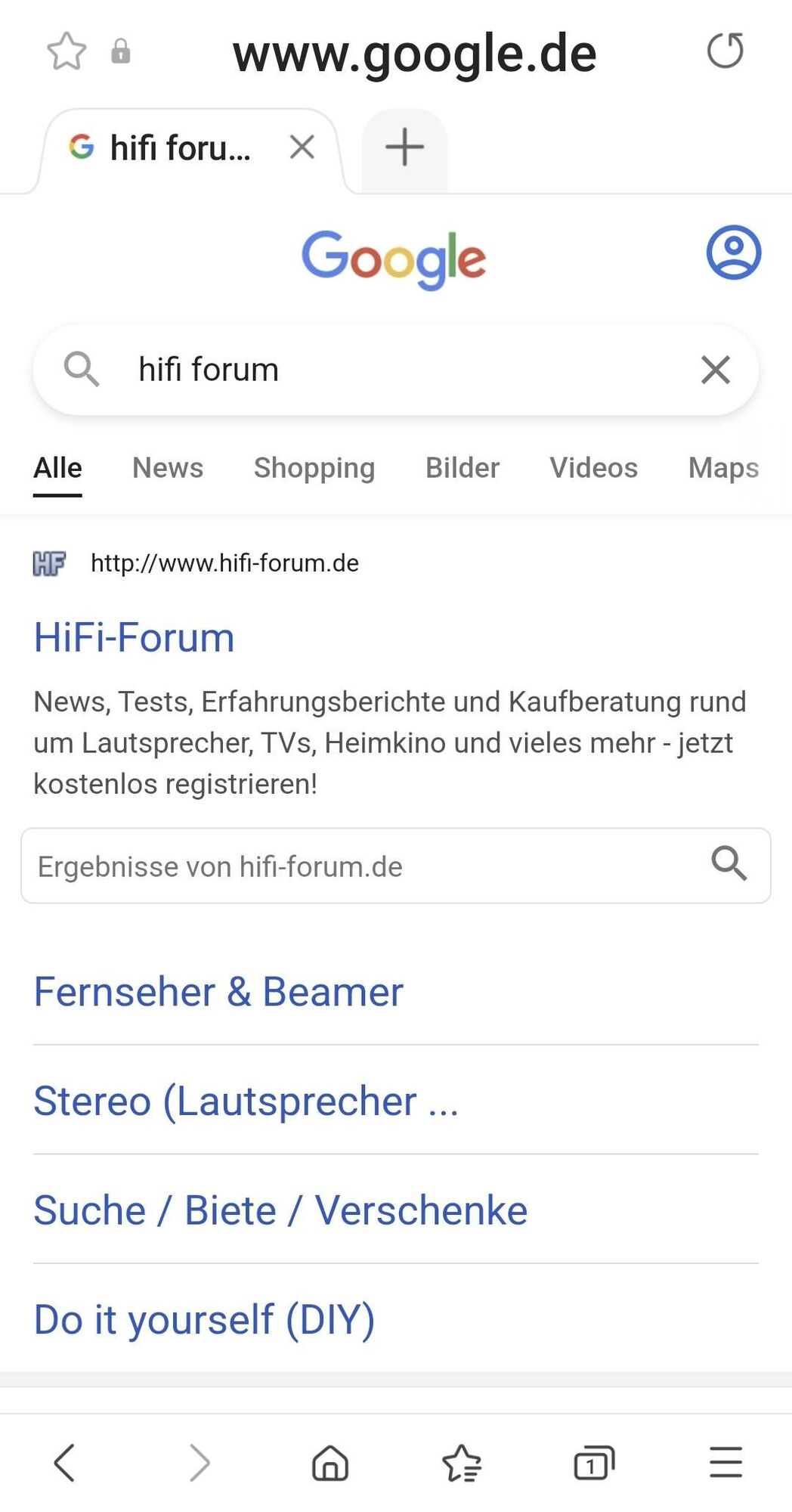Clear the hifi forum search query
Viewport: 792px width, 1512px height.
click(x=715, y=370)
